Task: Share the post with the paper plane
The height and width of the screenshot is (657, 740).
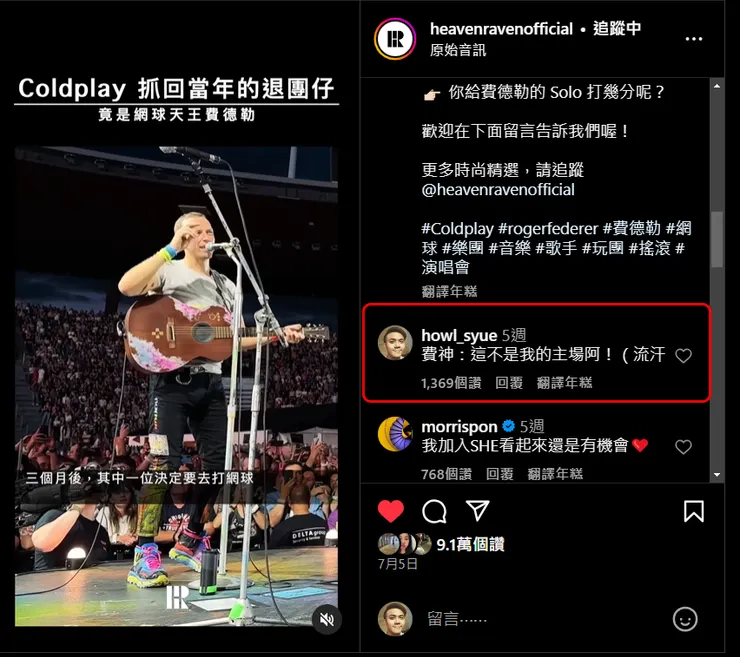Action: point(478,511)
